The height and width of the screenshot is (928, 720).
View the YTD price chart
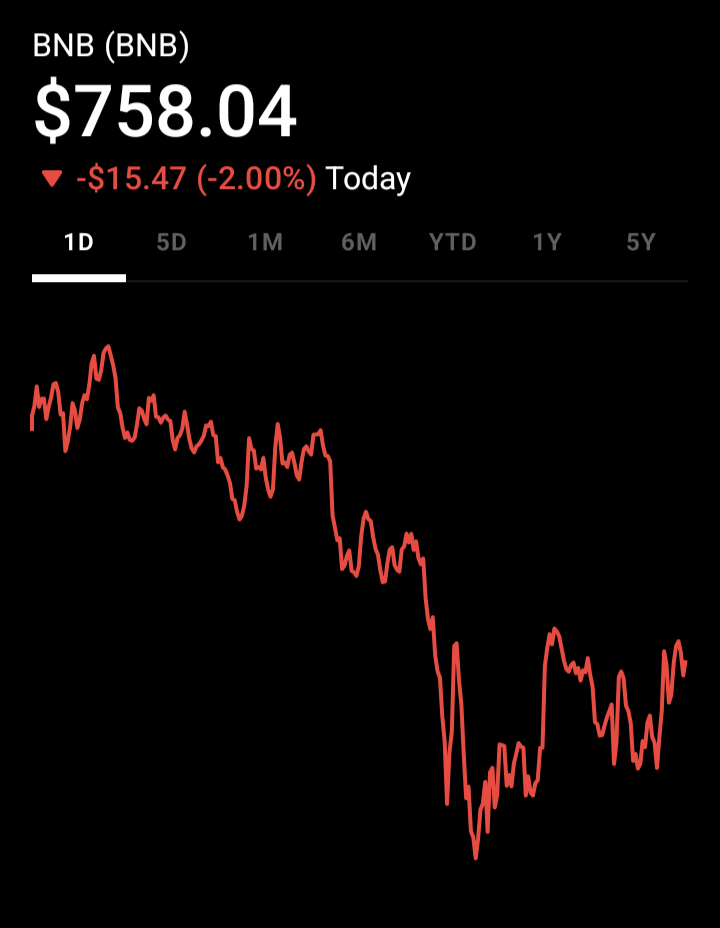pos(452,243)
